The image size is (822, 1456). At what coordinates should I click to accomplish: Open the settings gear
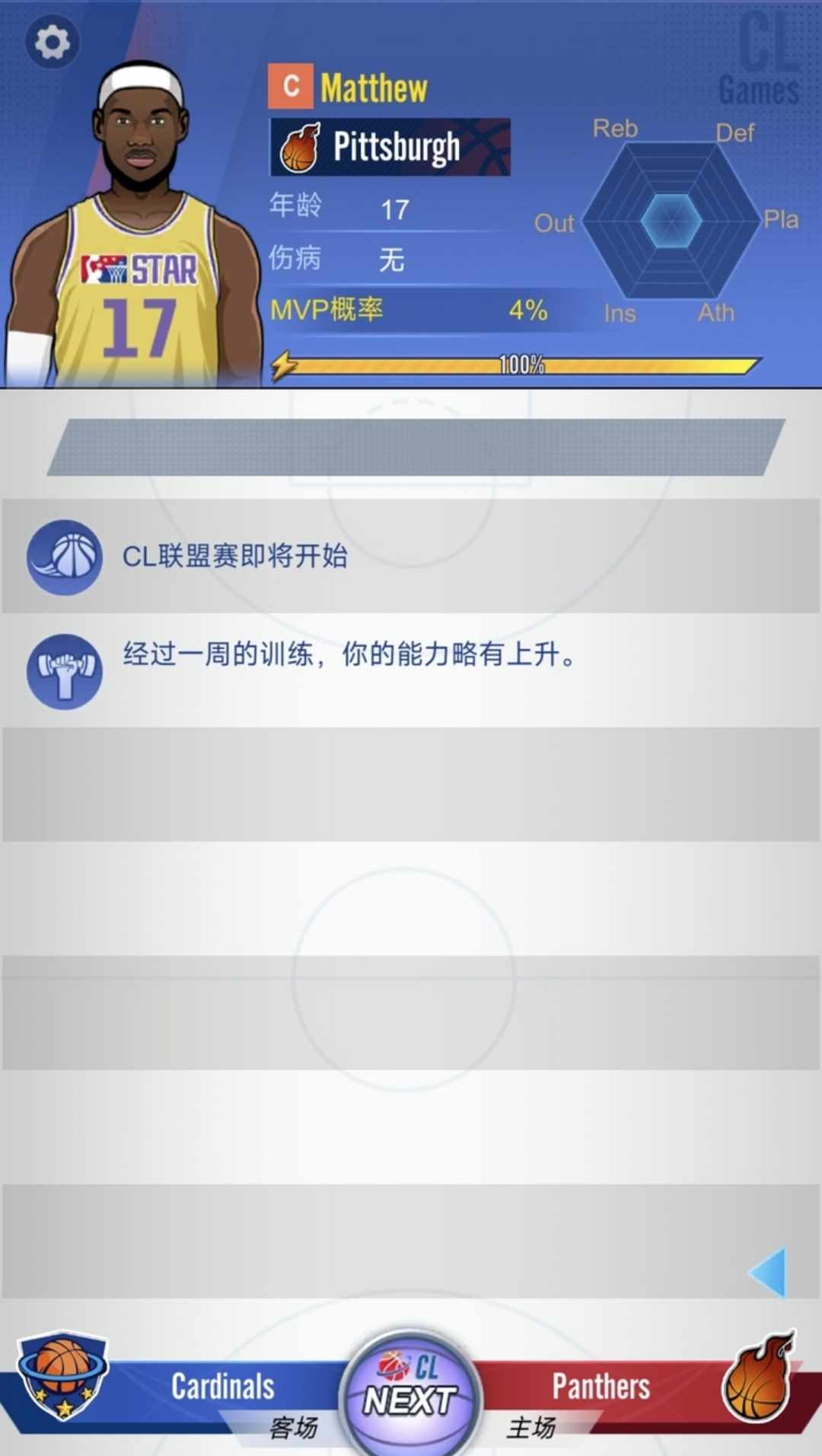(x=52, y=42)
